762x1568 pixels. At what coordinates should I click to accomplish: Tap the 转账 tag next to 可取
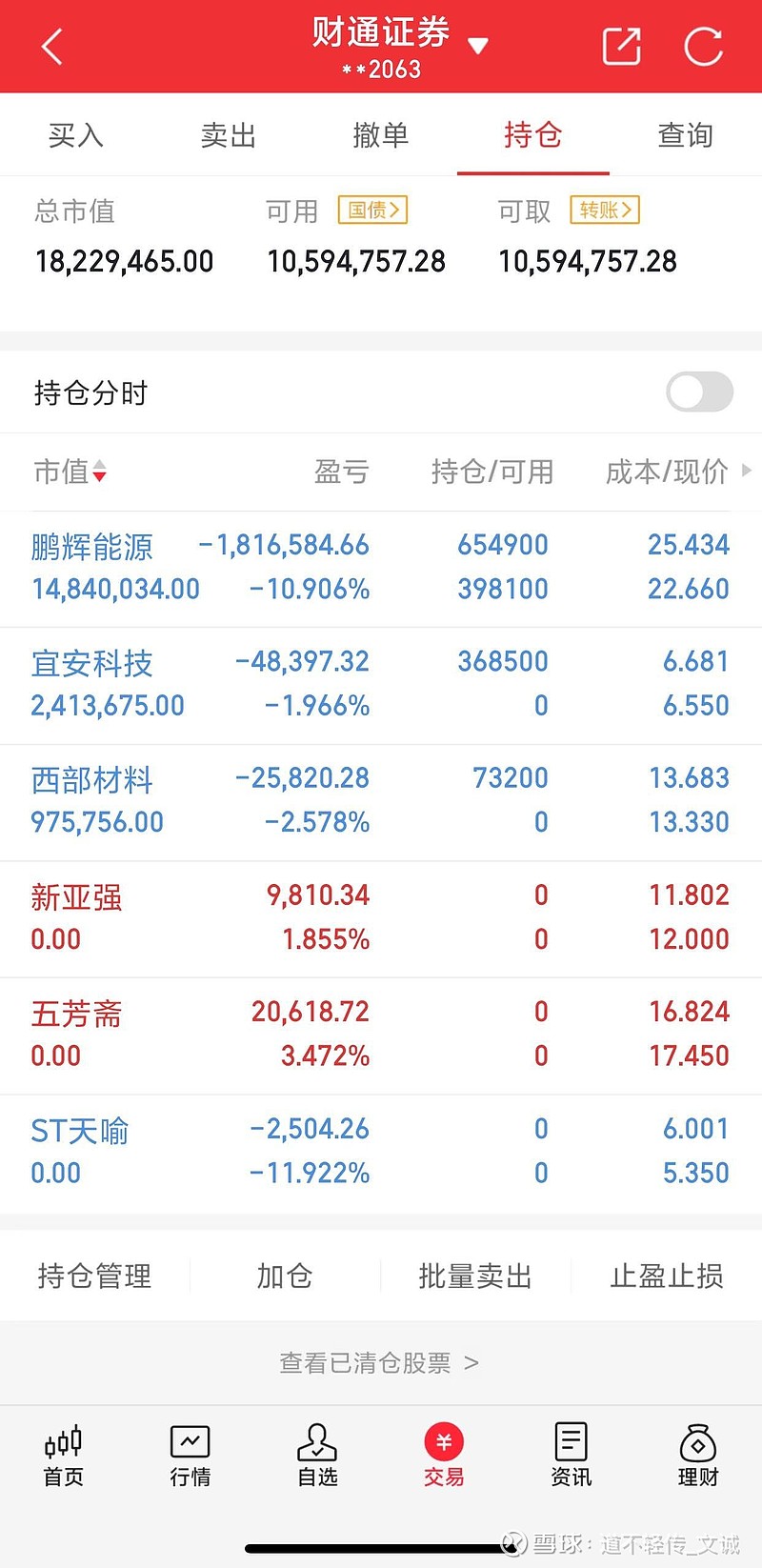605,211
